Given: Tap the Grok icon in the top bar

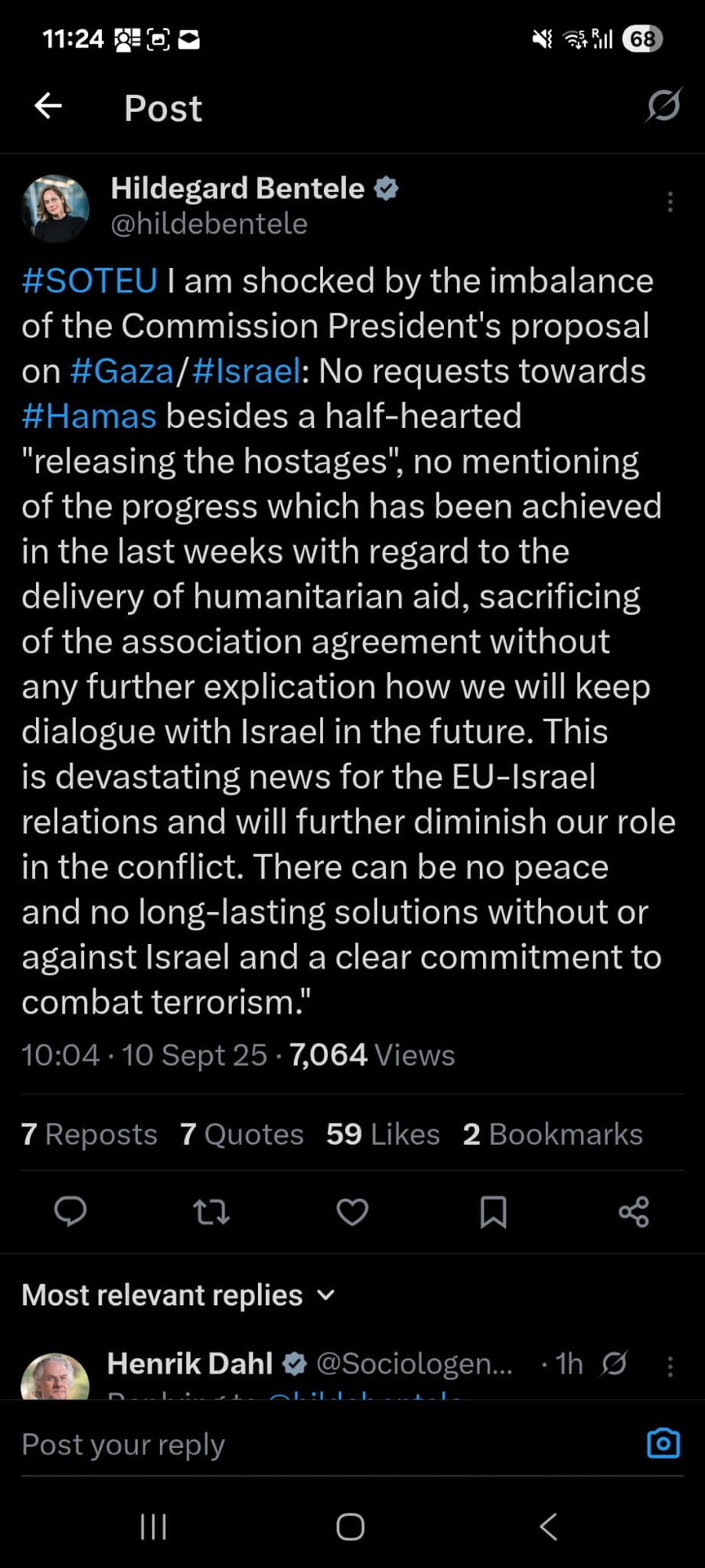Looking at the screenshot, I should click(x=663, y=106).
